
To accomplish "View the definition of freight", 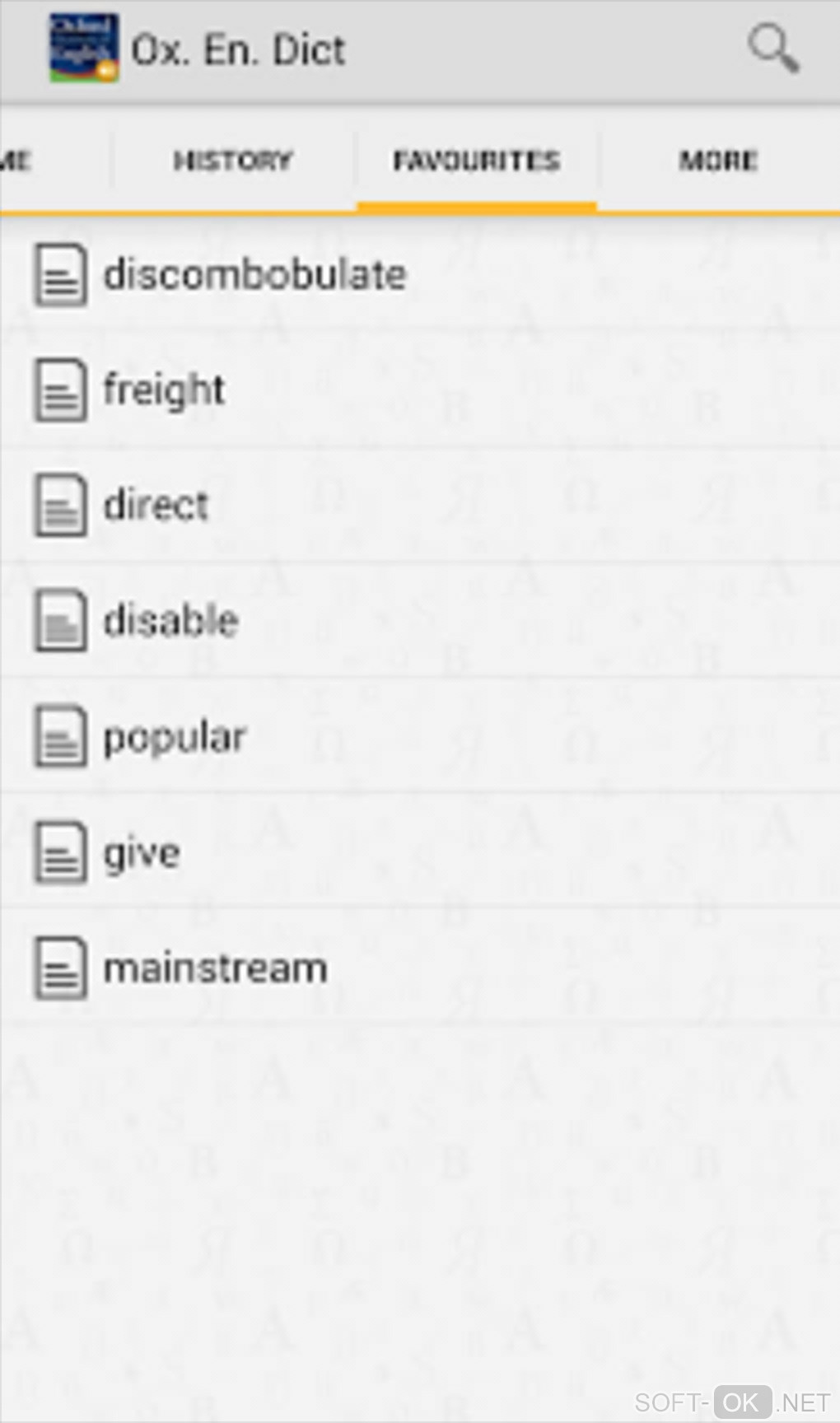I will pyautogui.click(x=164, y=390).
